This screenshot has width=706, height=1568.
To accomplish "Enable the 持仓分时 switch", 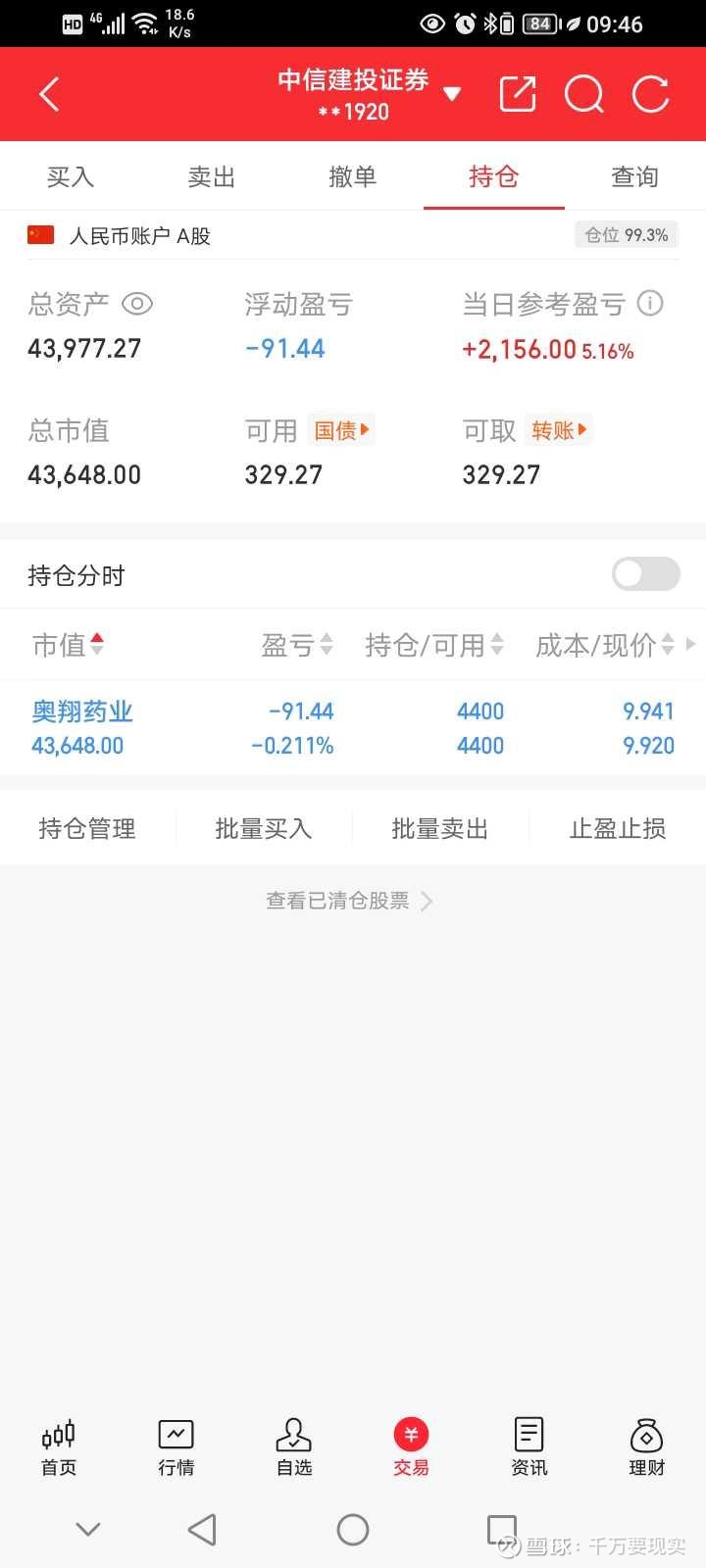I will click(x=645, y=574).
